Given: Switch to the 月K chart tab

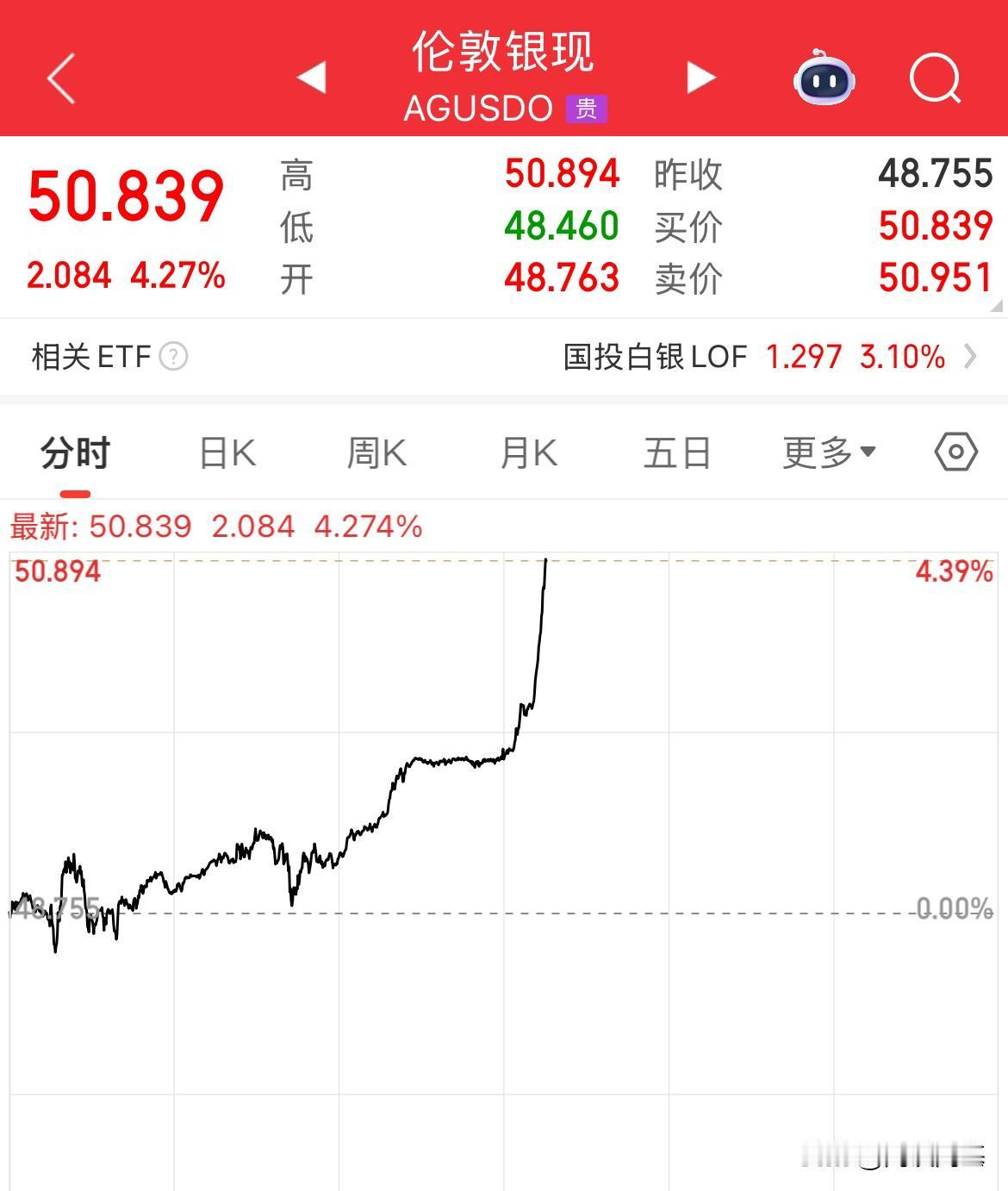Looking at the screenshot, I should tap(528, 453).
